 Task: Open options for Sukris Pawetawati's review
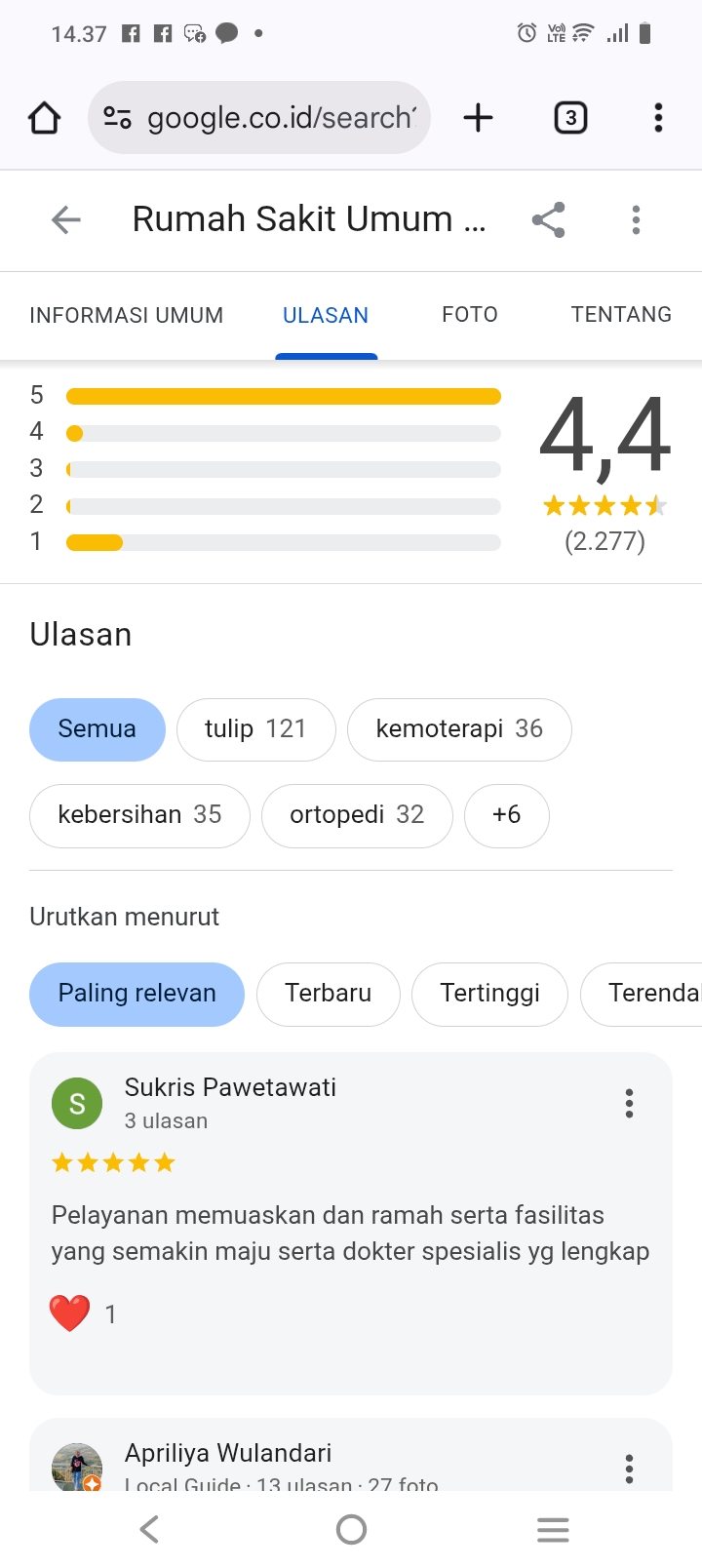click(629, 1103)
